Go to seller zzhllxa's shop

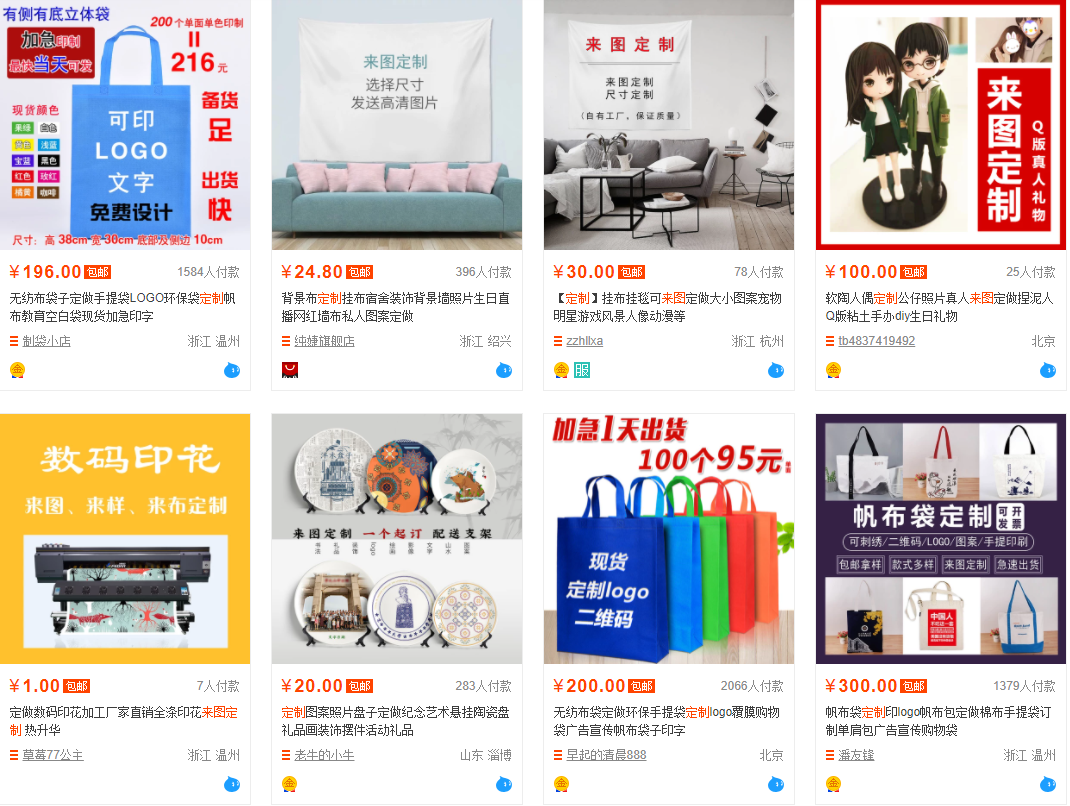pos(584,341)
